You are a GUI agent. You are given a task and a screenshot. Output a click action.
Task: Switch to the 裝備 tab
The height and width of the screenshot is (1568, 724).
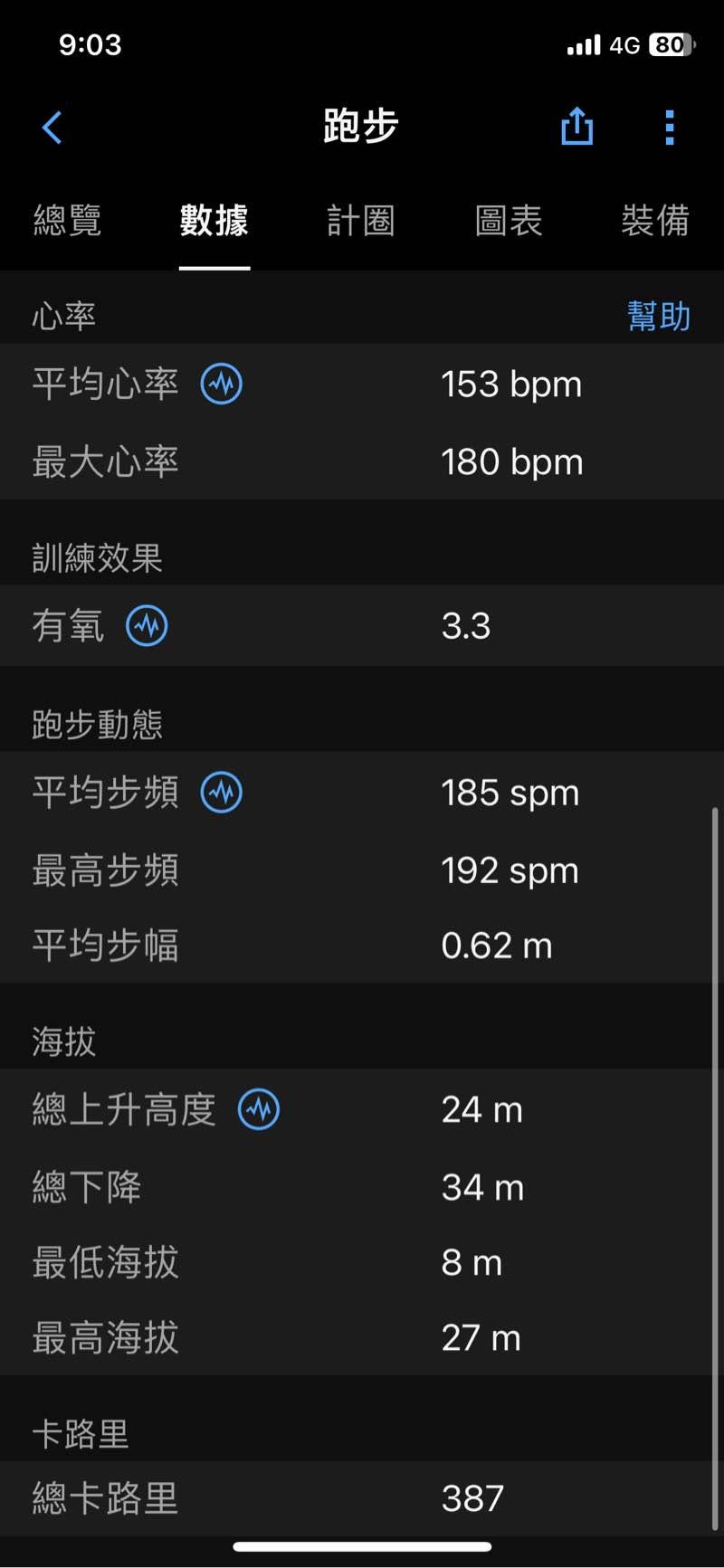tap(655, 220)
